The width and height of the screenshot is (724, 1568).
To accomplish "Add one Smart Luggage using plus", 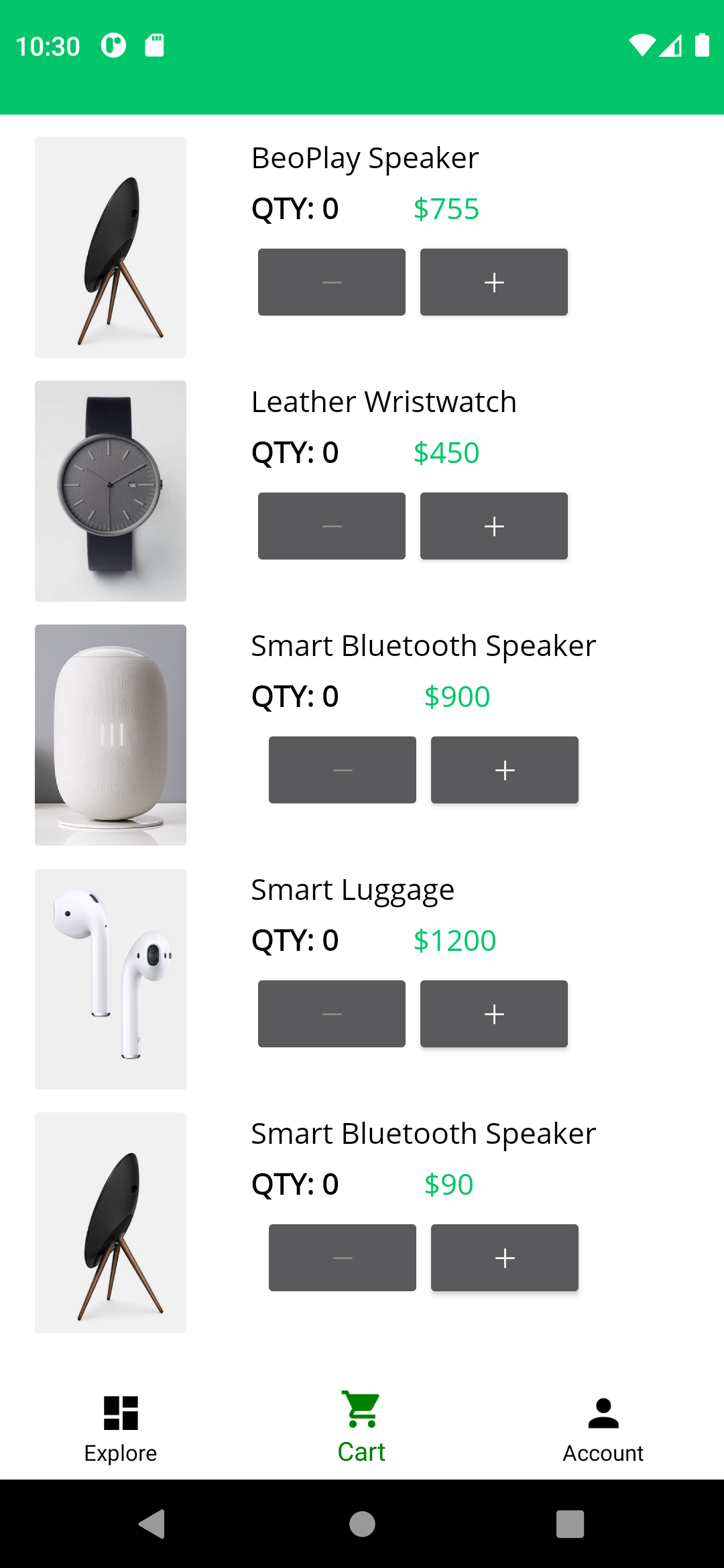I will [x=493, y=1014].
